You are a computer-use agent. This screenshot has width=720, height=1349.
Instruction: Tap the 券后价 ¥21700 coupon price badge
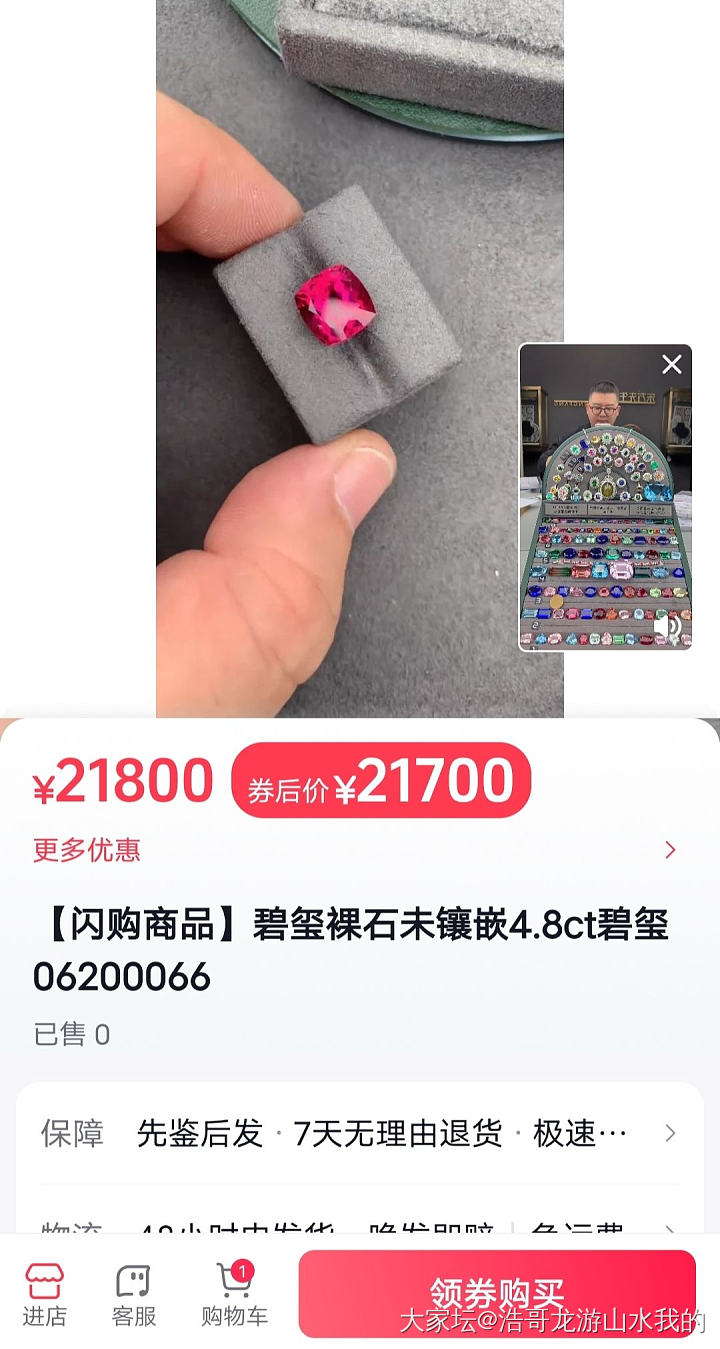point(381,781)
